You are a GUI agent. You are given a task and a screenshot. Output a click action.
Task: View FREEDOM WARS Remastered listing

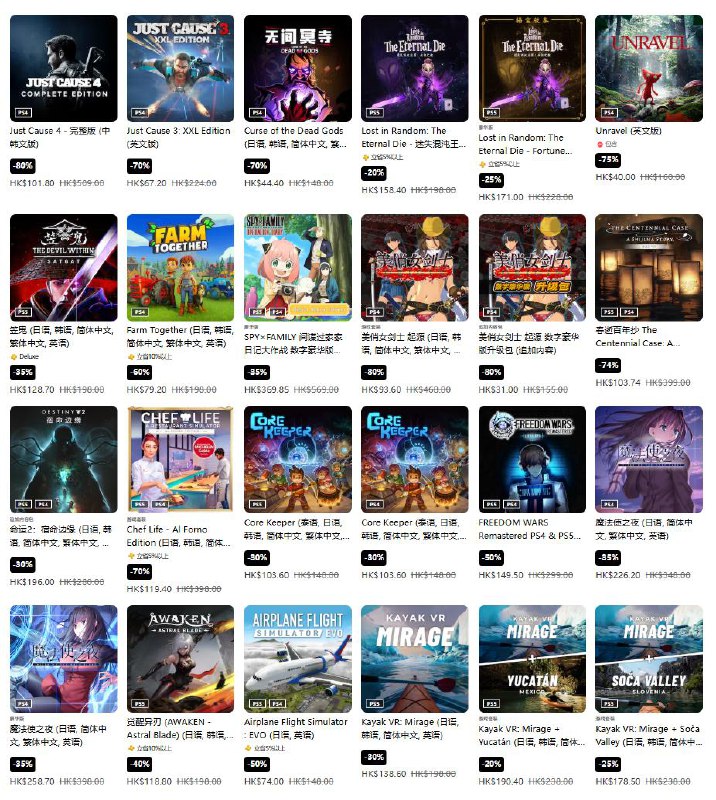point(532,459)
